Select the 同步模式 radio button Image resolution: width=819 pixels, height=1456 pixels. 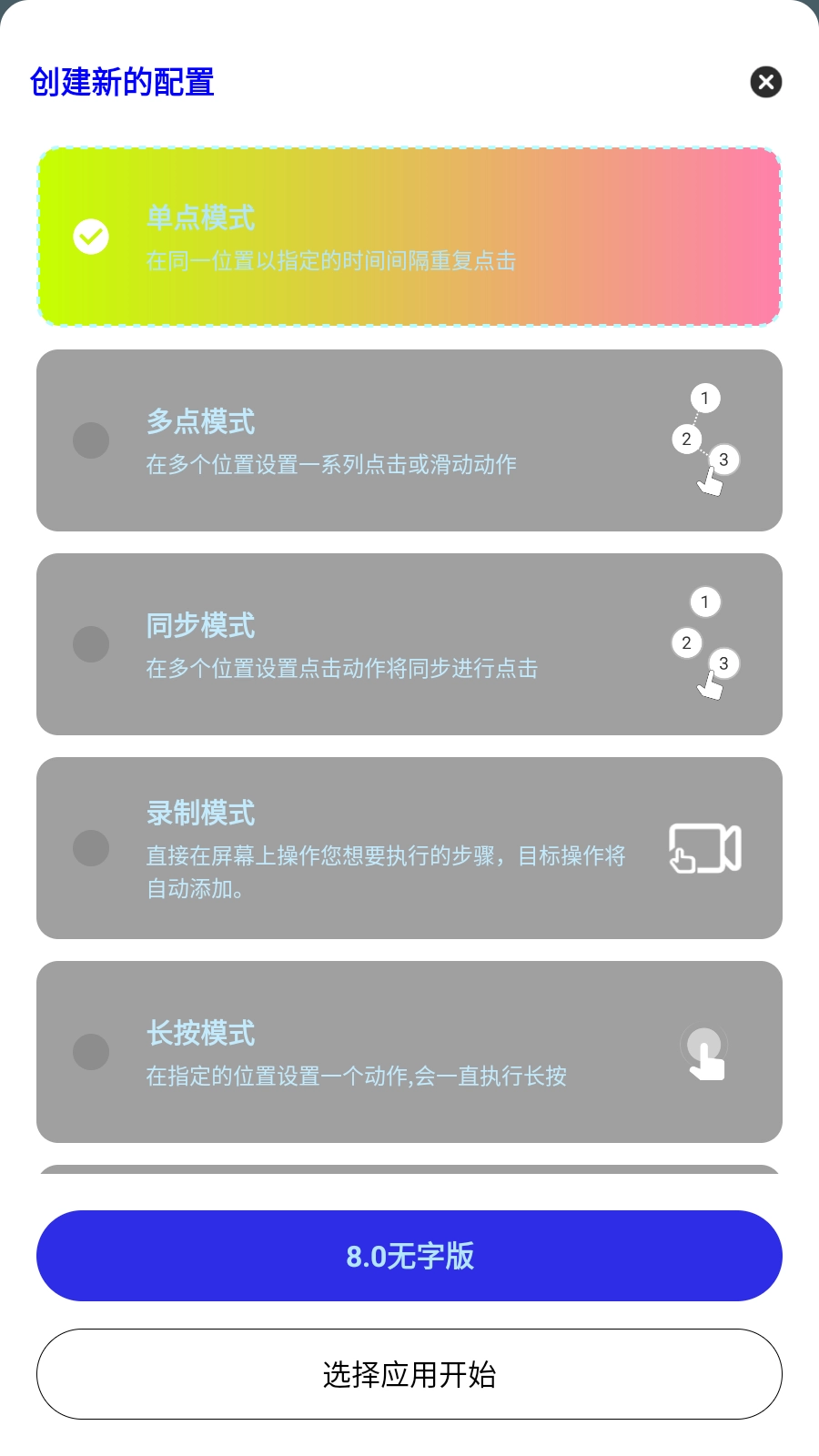pyautogui.click(x=91, y=643)
